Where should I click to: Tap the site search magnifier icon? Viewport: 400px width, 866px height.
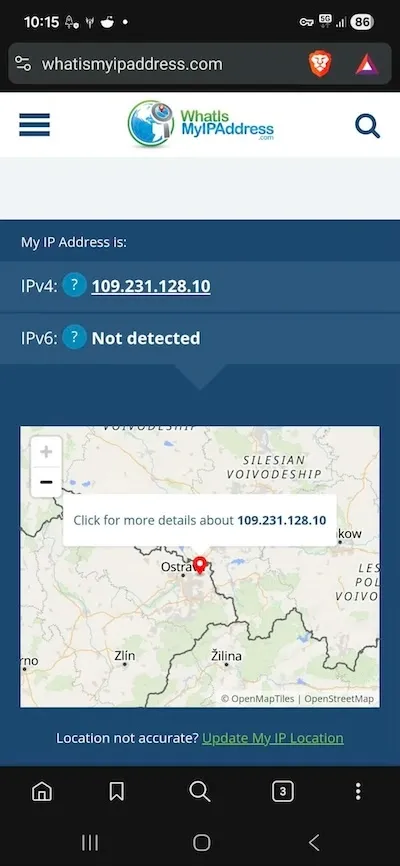(x=367, y=125)
